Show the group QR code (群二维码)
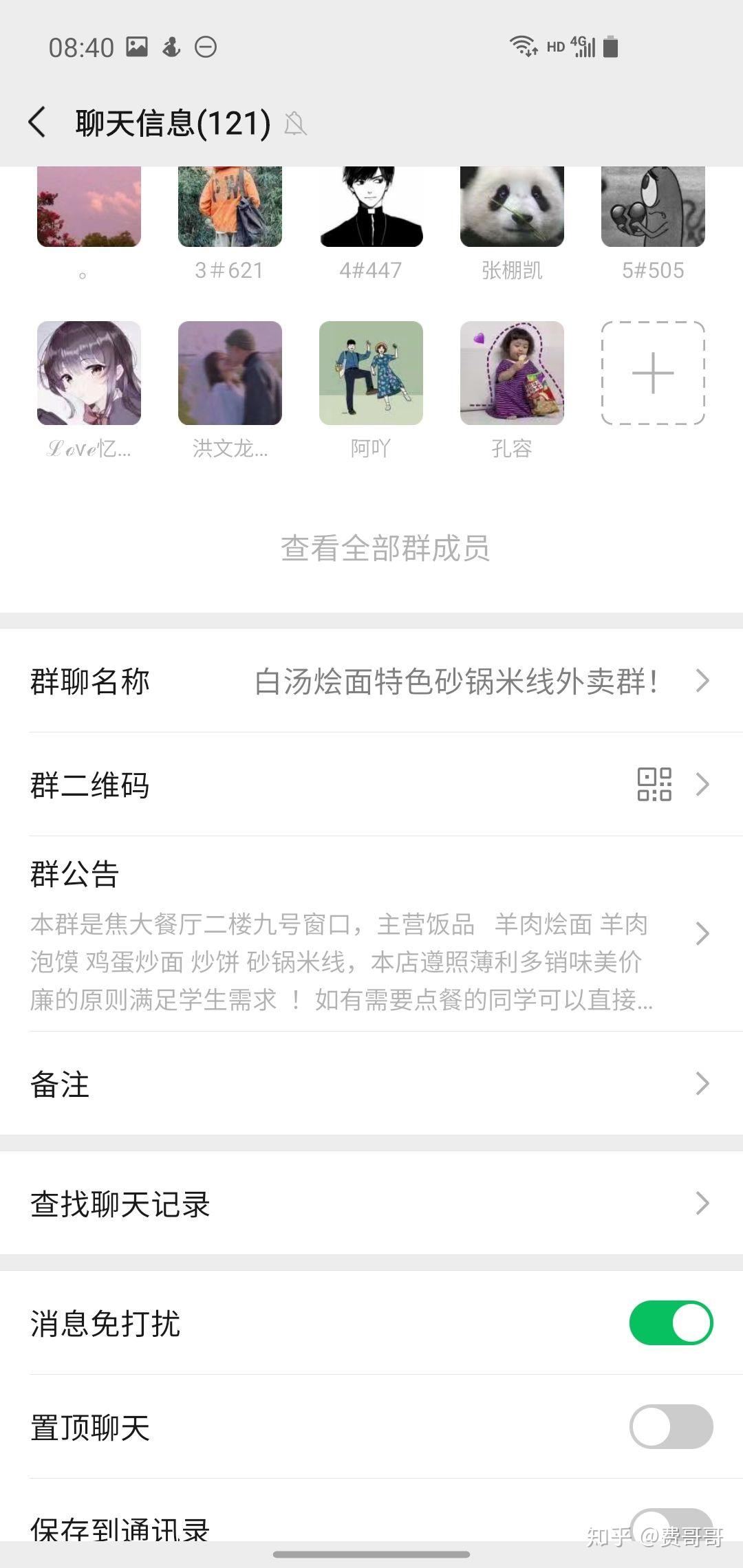The width and height of the screenshot is (743, 1568). click(371, 785)
